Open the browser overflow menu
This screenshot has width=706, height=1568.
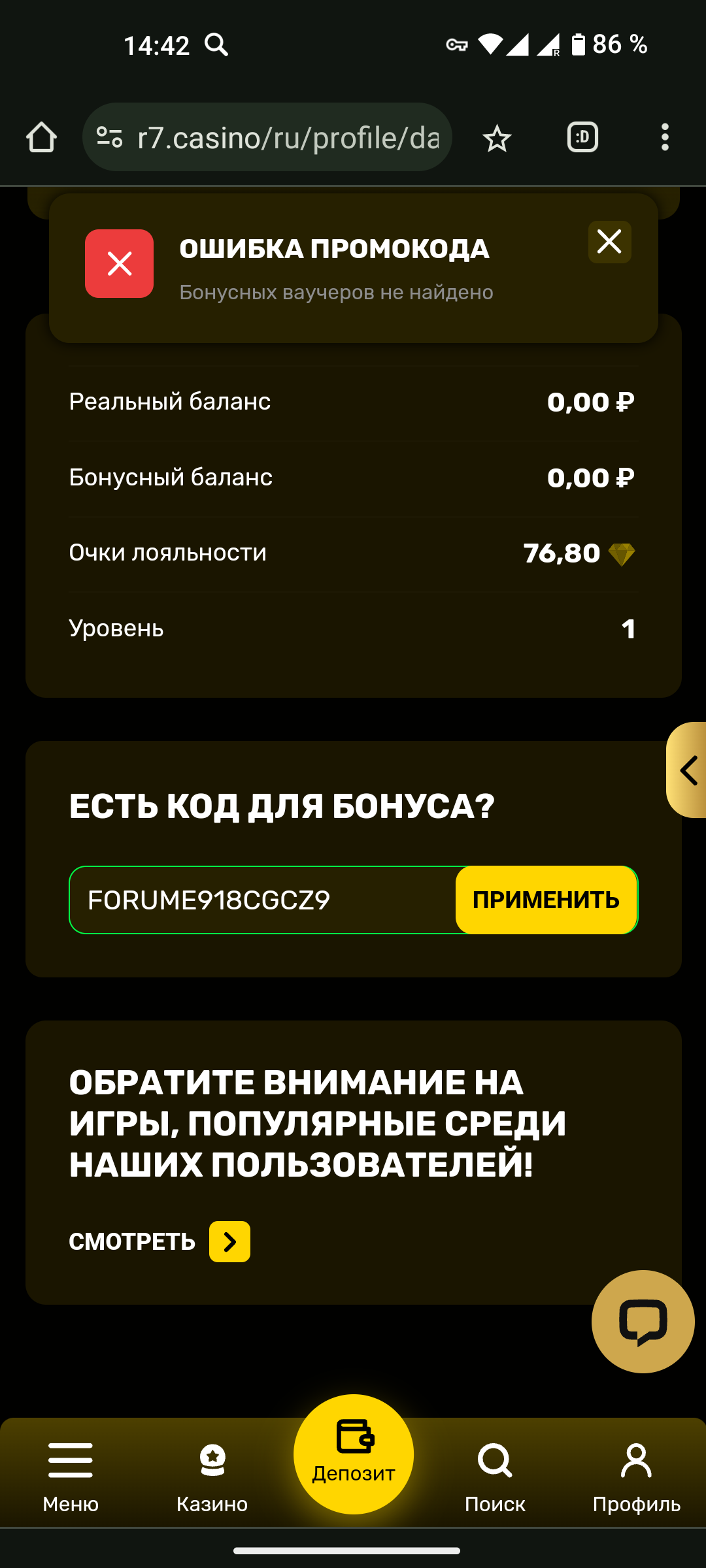pos(665,138)
